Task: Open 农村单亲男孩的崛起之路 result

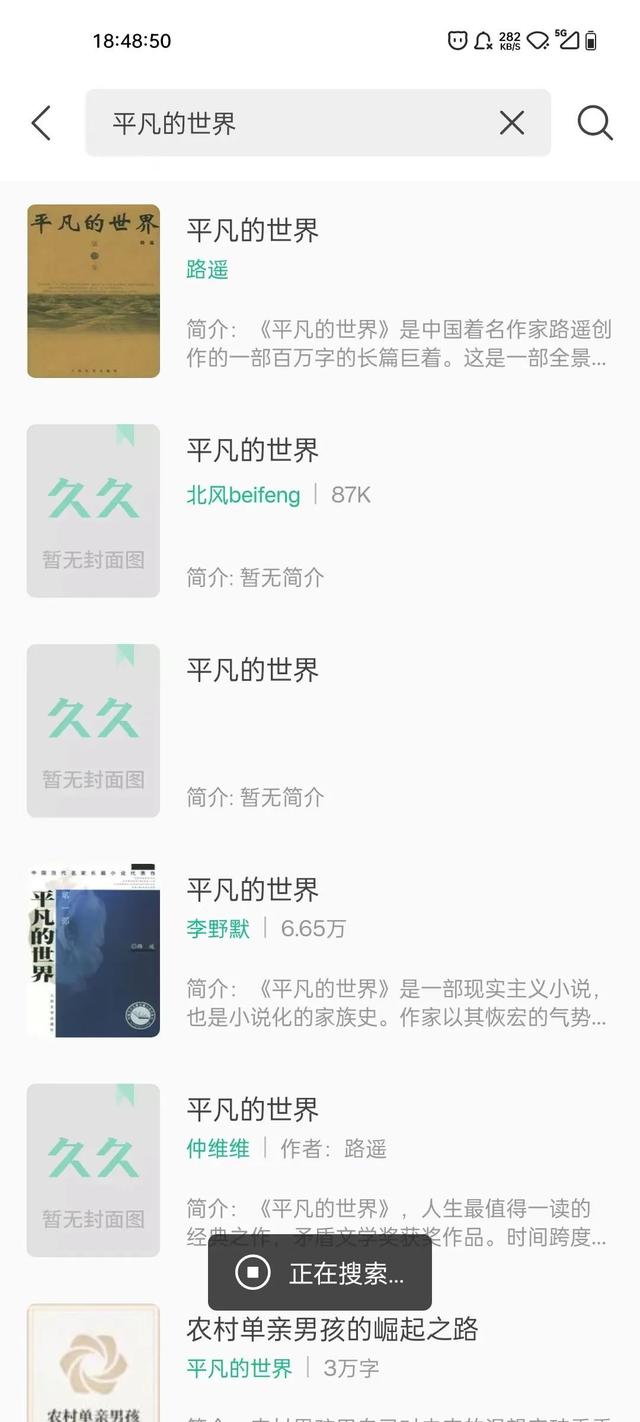Action: pyautogui.click(x=332, y=1330)
